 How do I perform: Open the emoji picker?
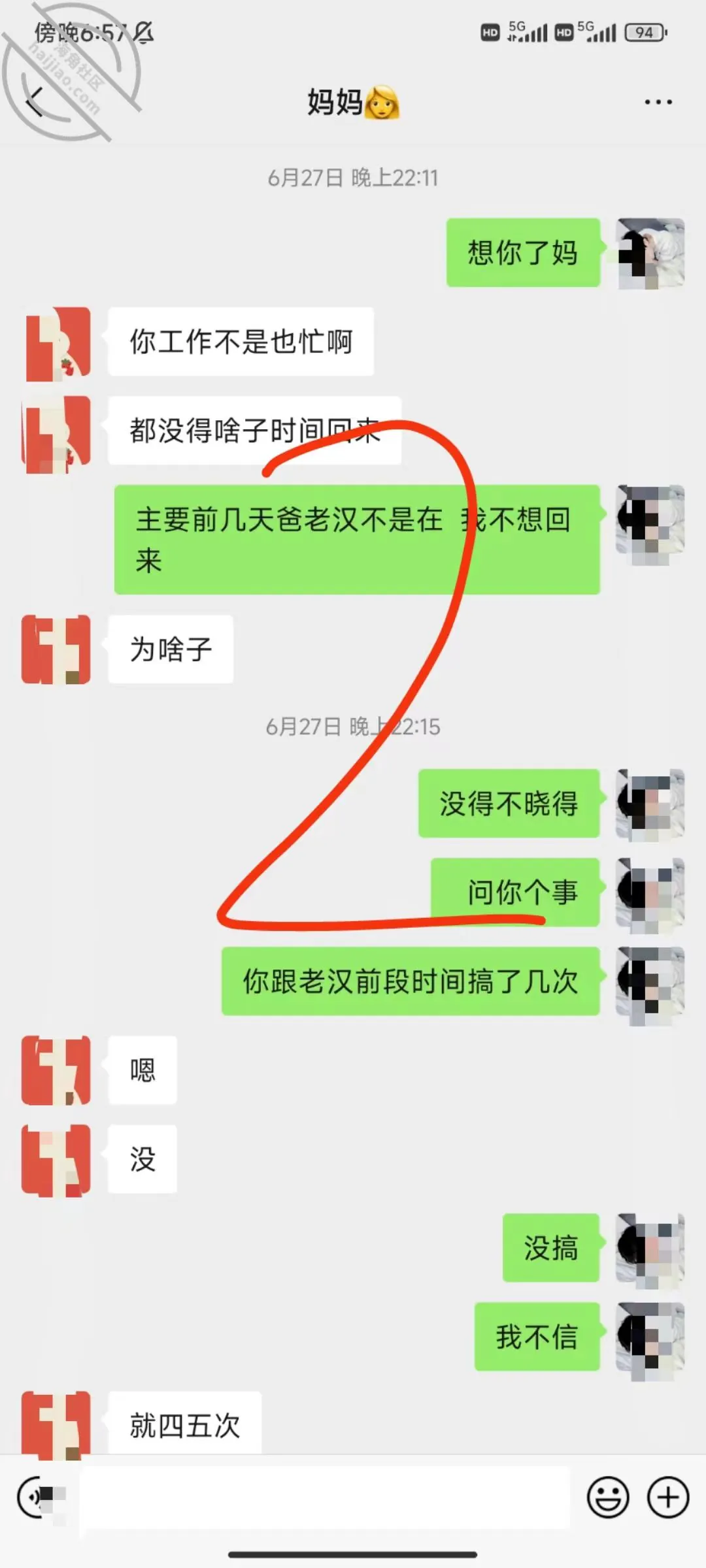pos(608,1497)
